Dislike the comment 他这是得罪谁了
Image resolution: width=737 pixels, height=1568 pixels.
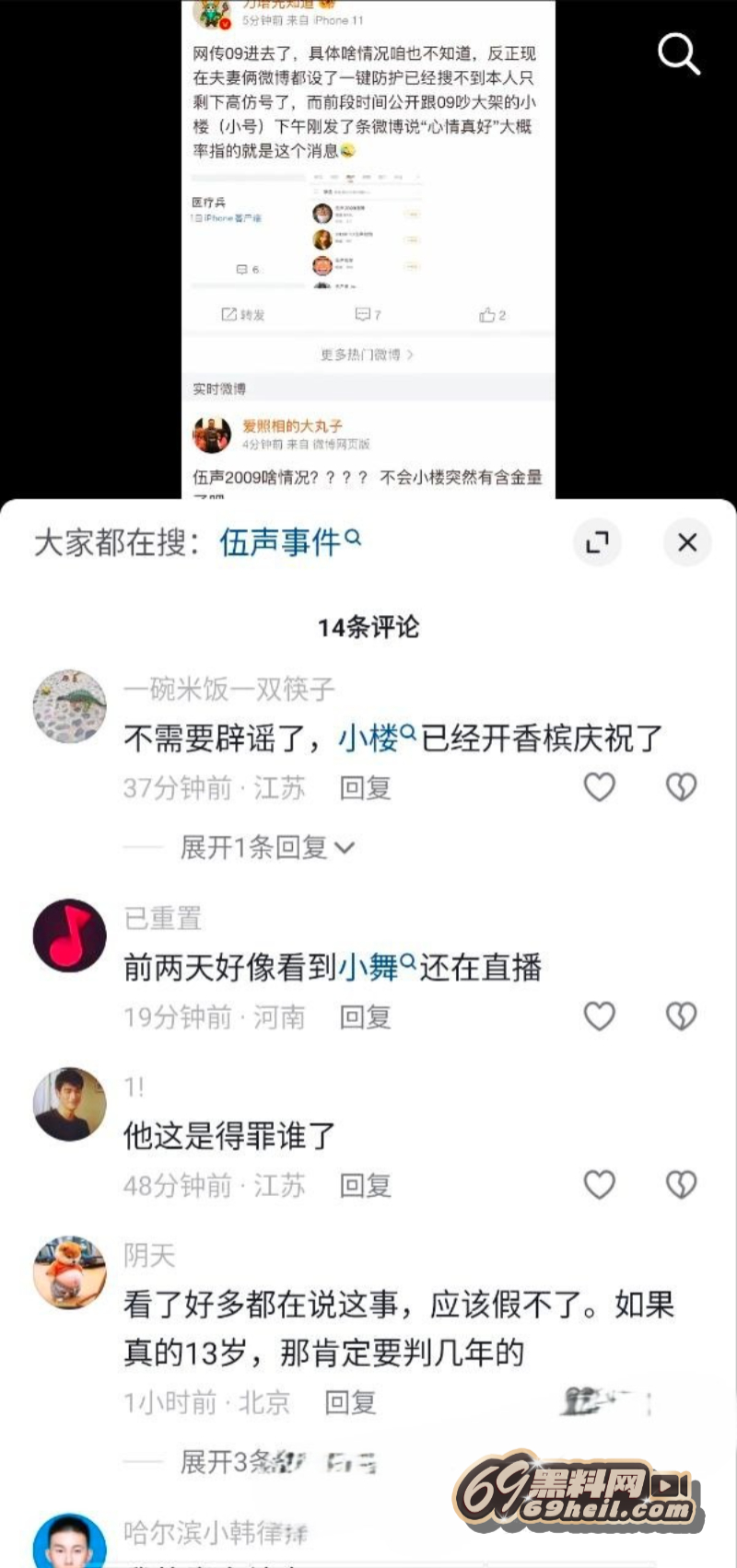(x=681, y=1185)
